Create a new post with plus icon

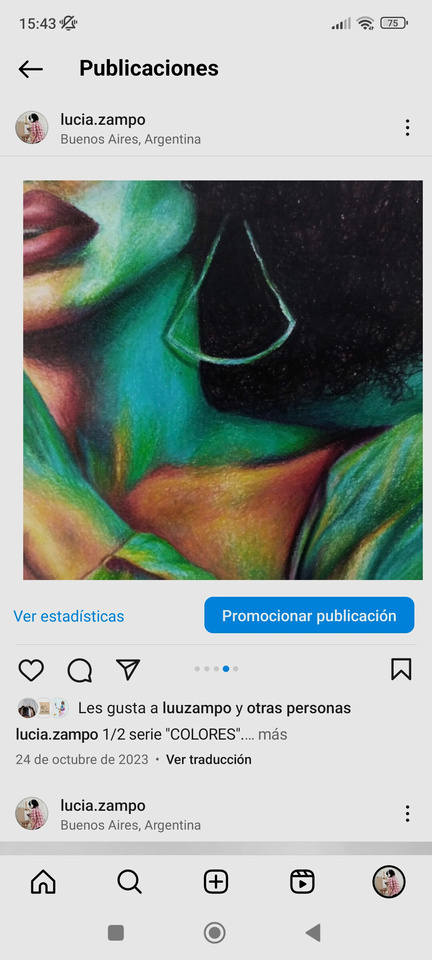pos(215,882)
